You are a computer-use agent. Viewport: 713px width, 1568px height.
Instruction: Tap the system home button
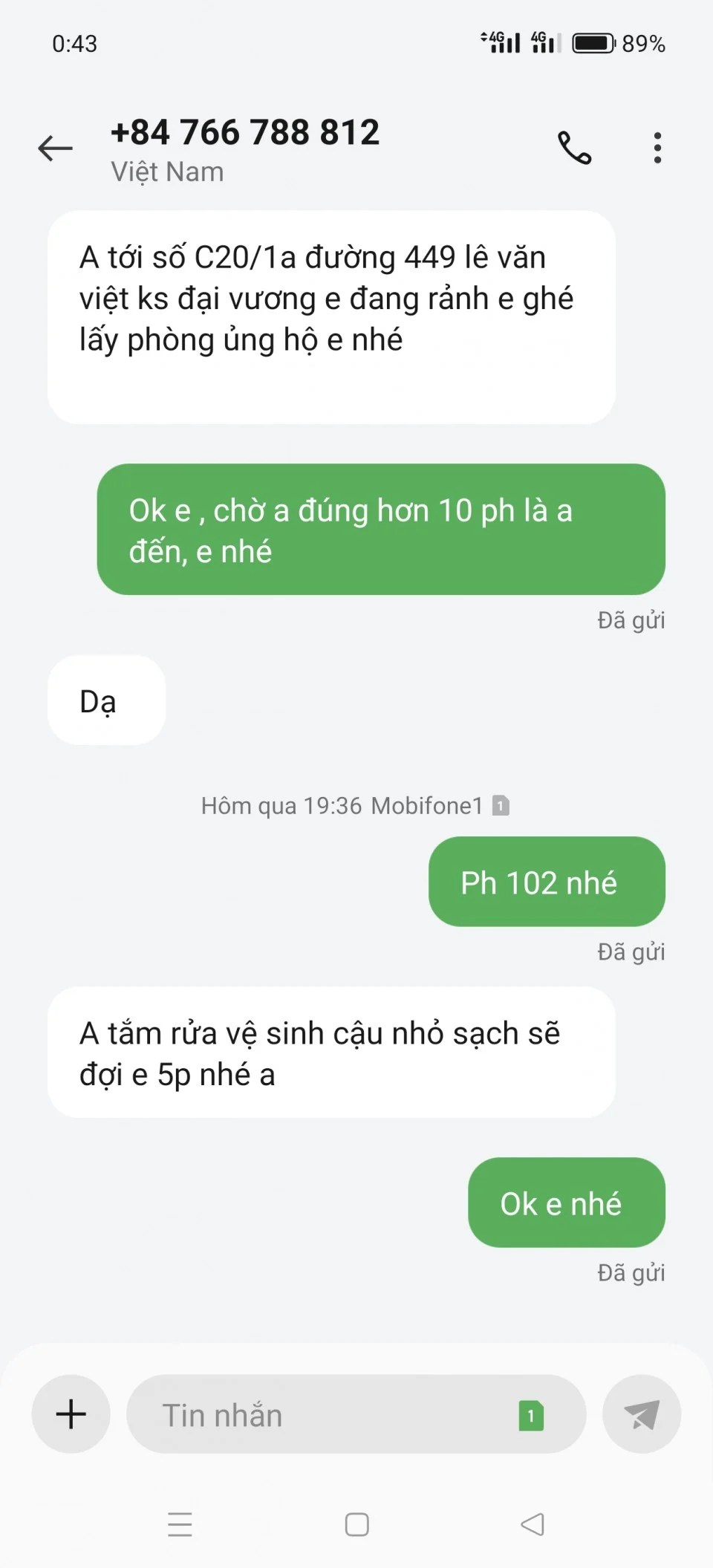[x=357, y=1525]
